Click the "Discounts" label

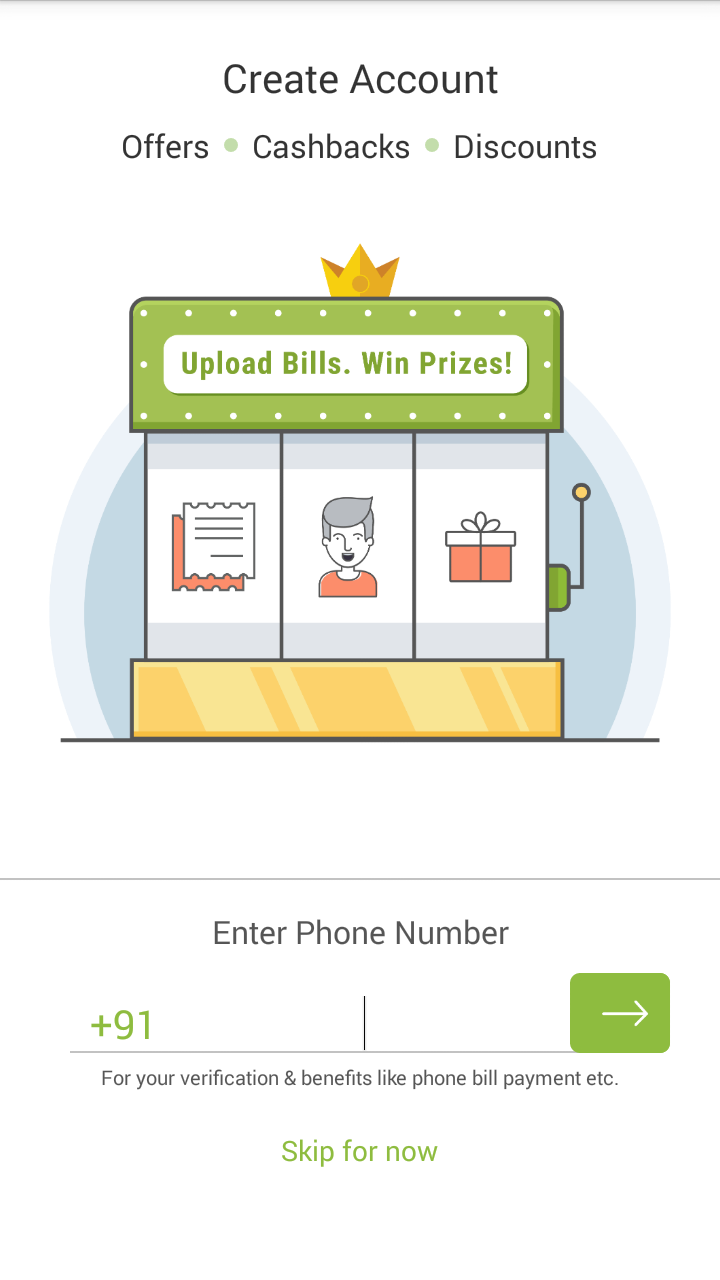coord(525,146)
